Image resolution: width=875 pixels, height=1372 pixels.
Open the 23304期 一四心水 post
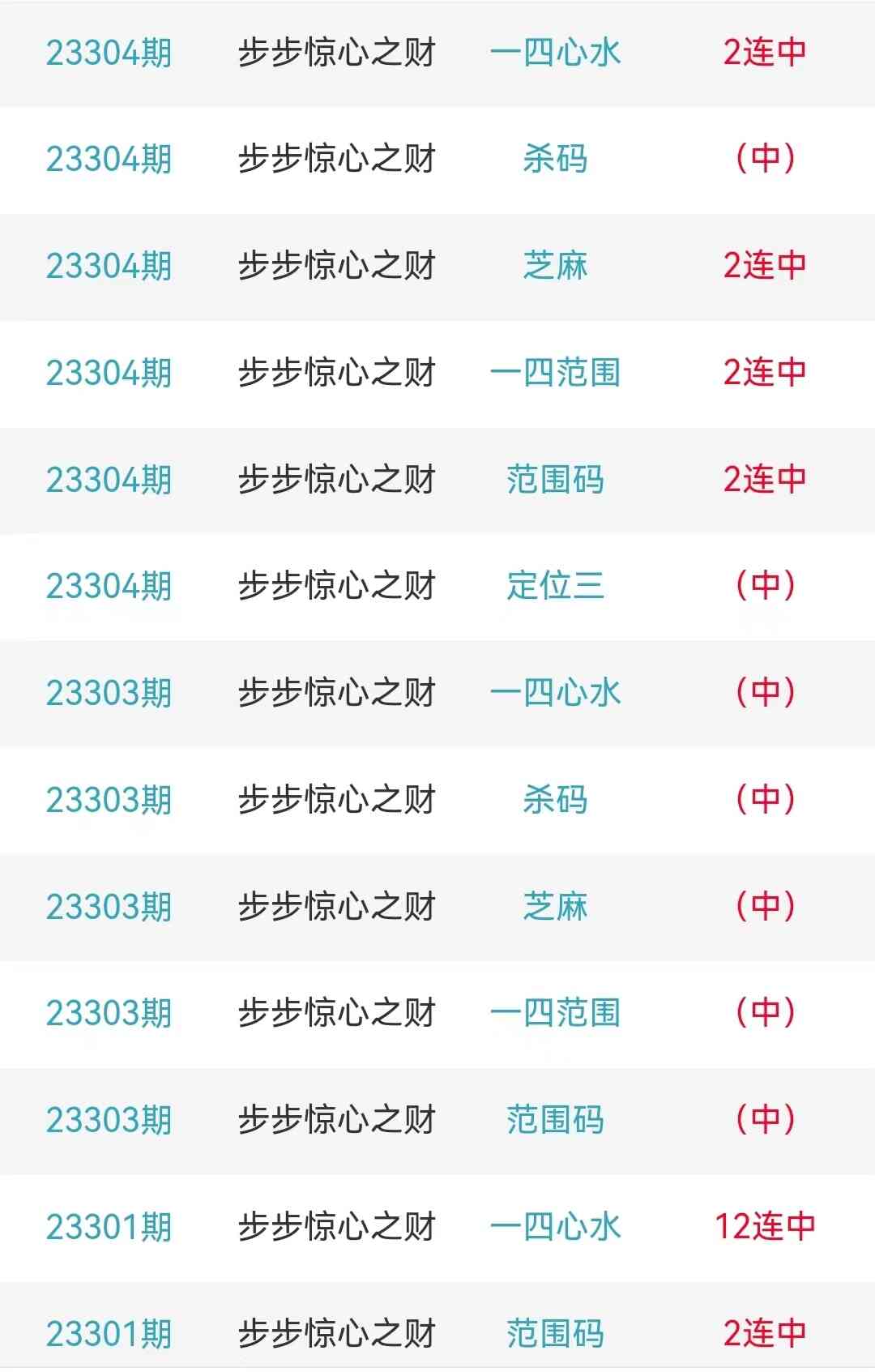click(555, 53)
